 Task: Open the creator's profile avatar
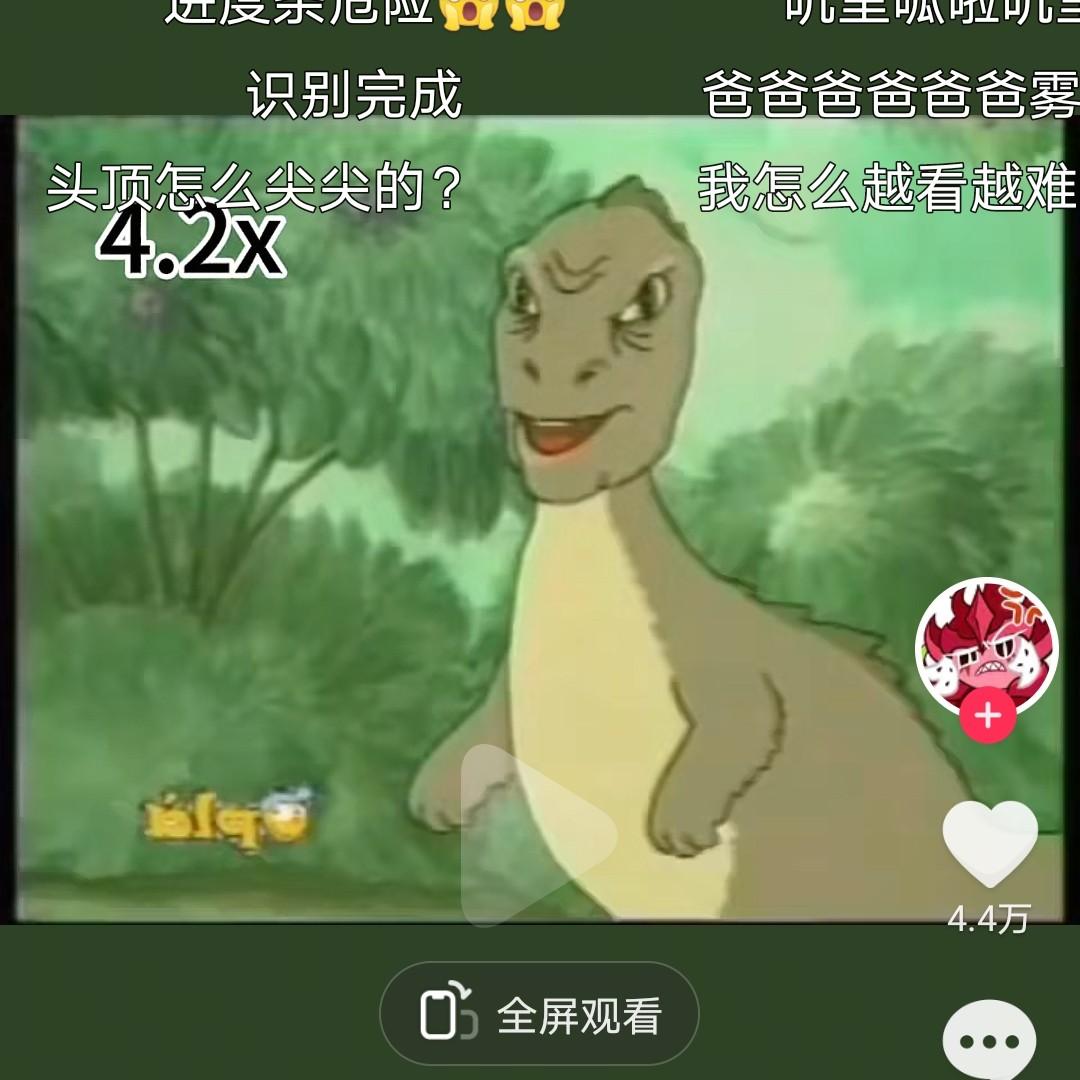coord(986,646)
